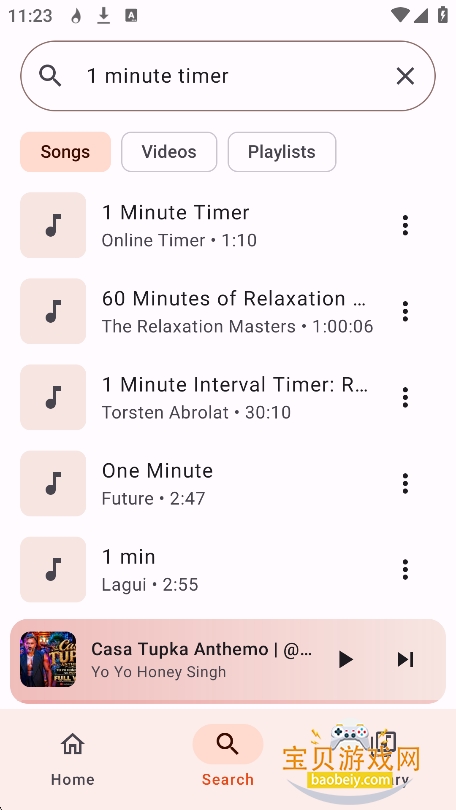Open the three-dot menu for Torsten Abrolat track
456x810 pixels.
click(x=405, y=397)
